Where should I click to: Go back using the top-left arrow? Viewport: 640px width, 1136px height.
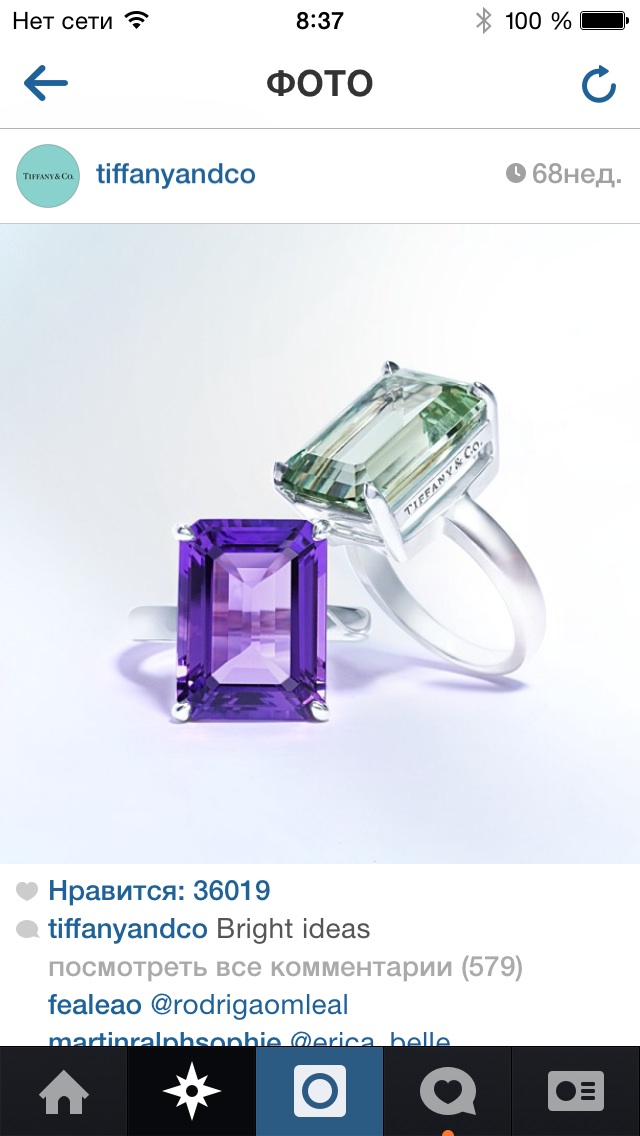(45, 85)
